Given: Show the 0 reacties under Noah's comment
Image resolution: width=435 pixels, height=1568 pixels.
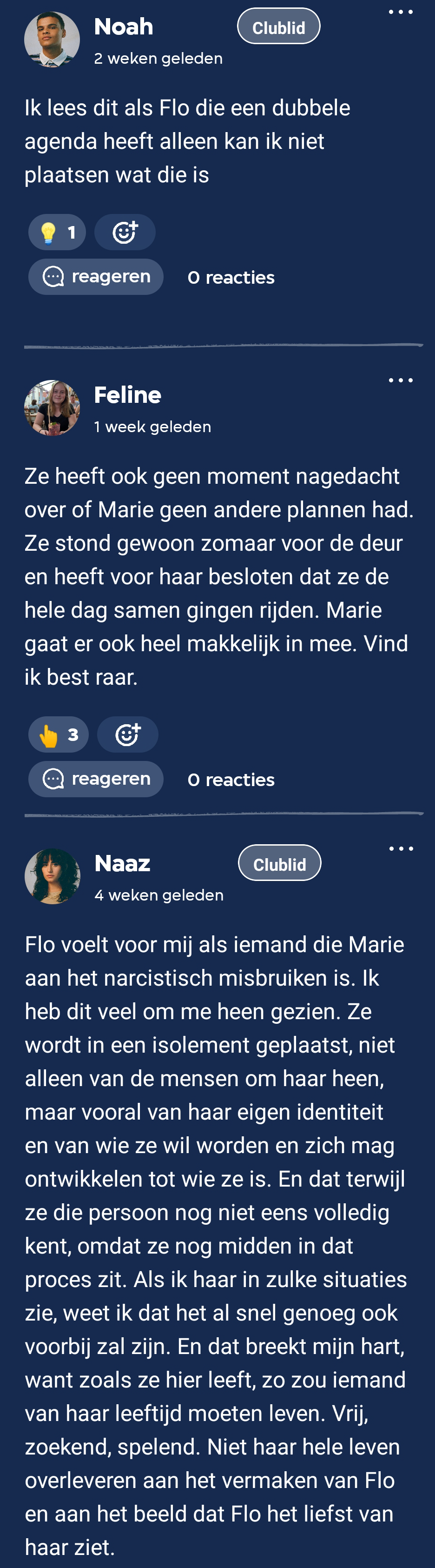Looking at the screenshot, I should pos(231,278).
